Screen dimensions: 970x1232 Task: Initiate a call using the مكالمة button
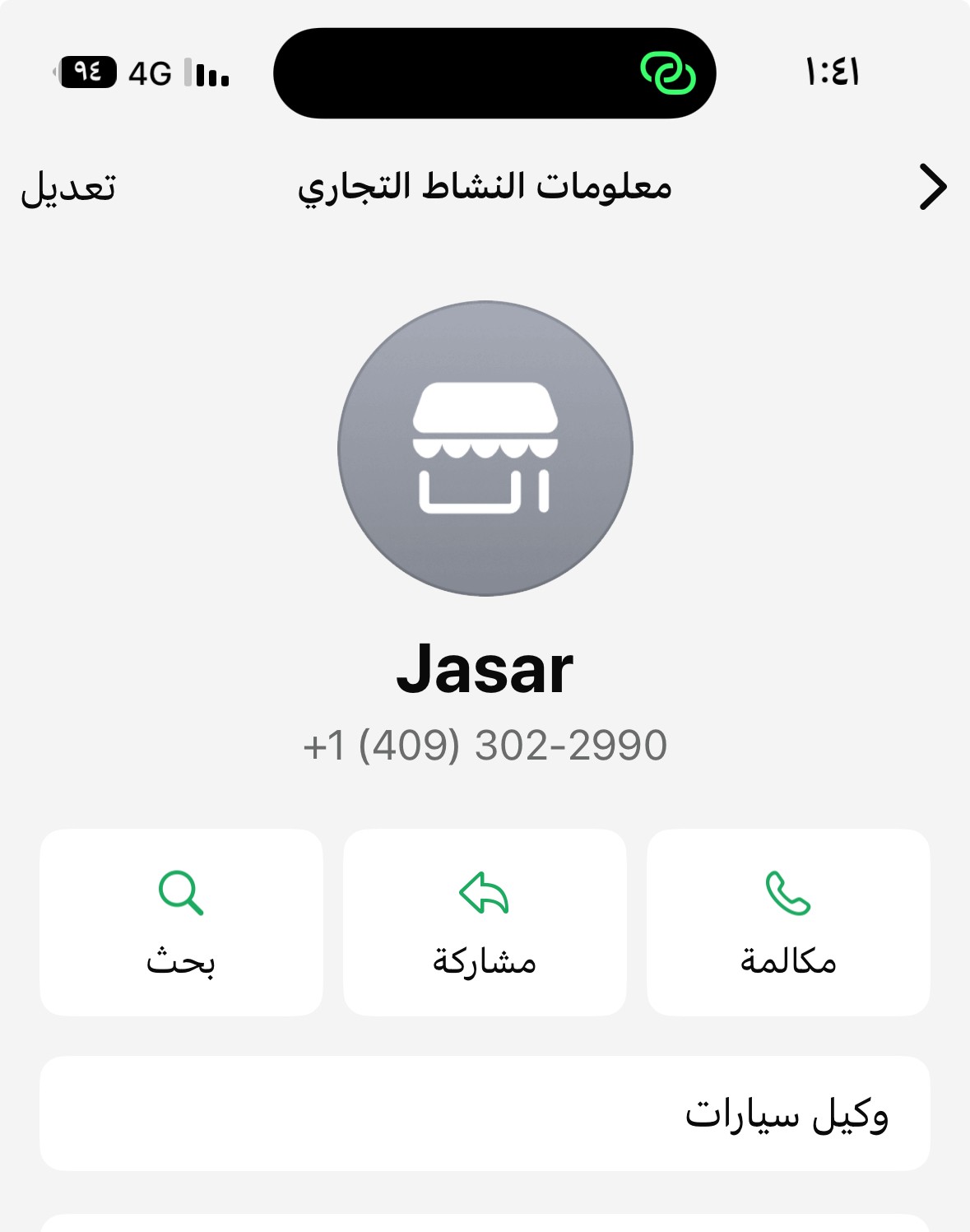[x=784, y=922]
